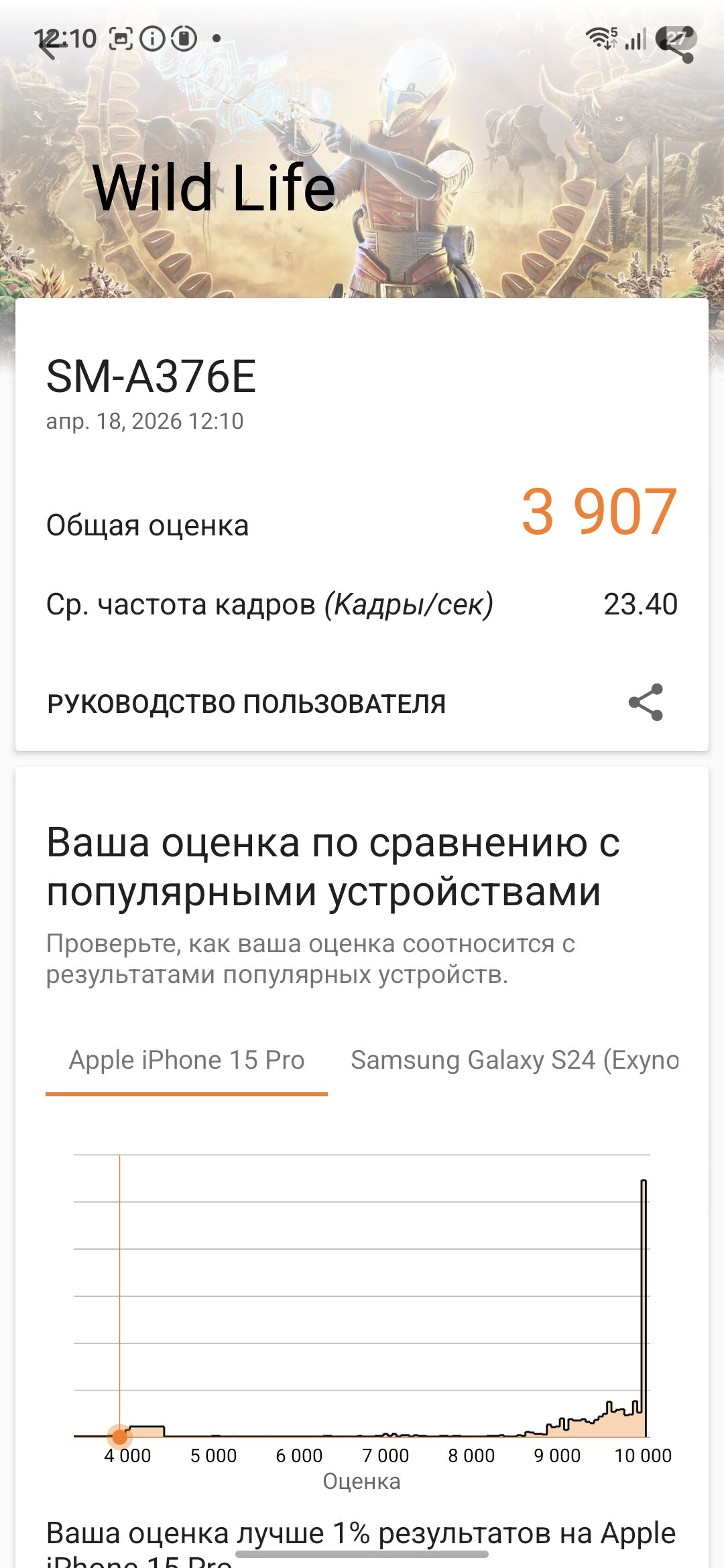Select the Apple iPhone 15 Pro tab
Viewport: 724px width, 1568px height.
pos(186,1061)
